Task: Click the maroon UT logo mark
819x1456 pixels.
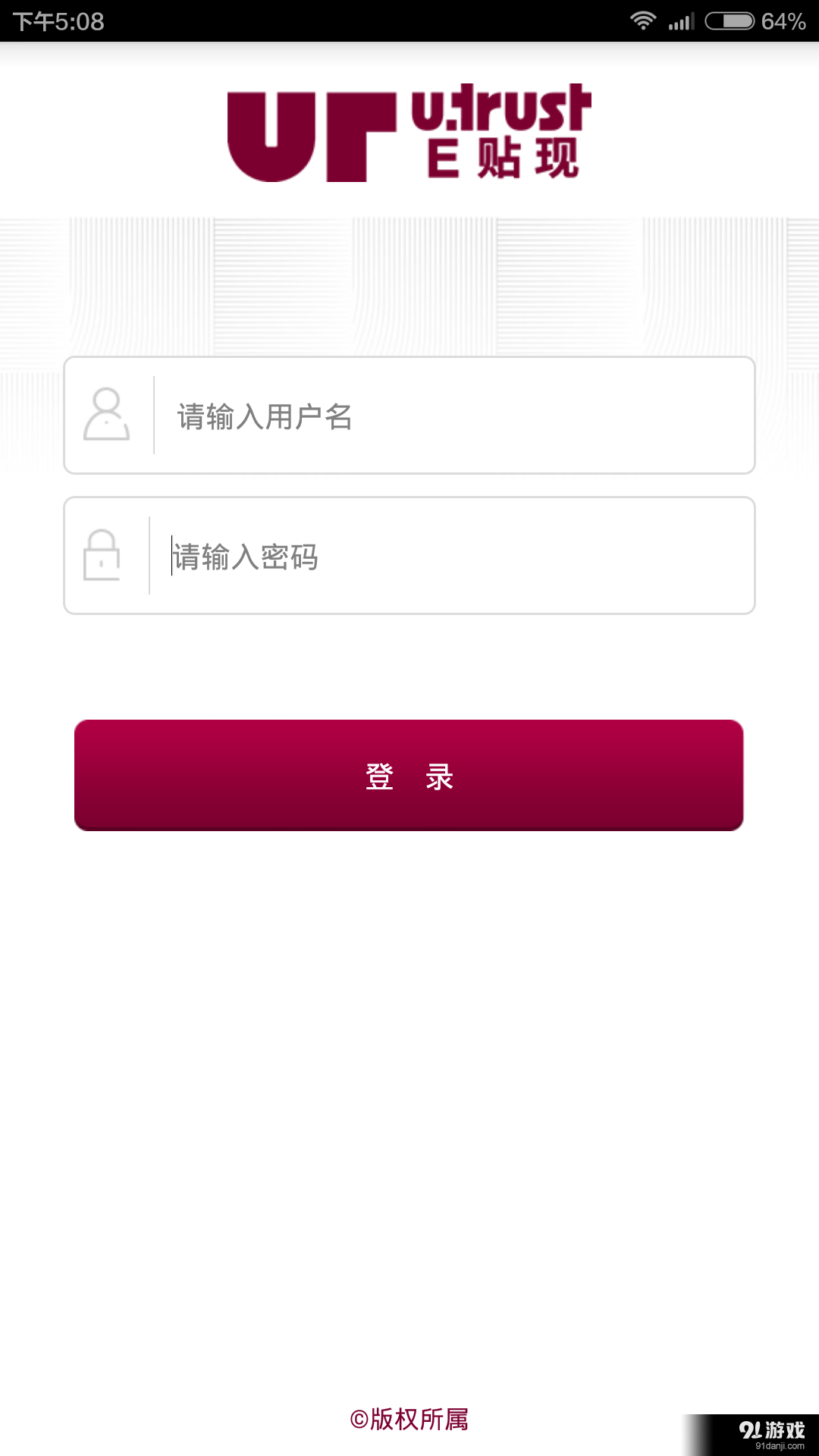Action: (311, 136)
